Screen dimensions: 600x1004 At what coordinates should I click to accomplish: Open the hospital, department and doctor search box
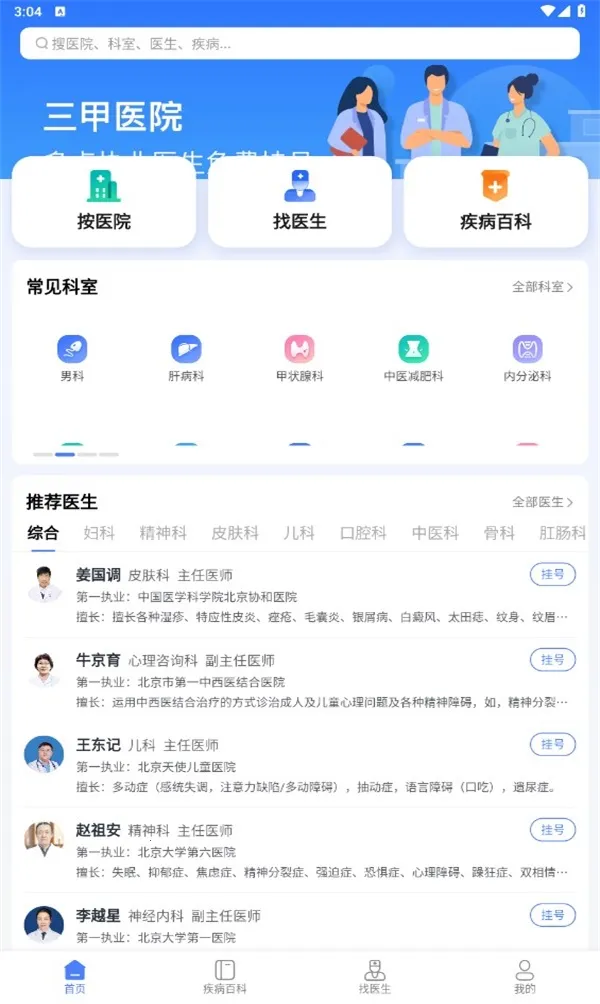point(300,43)
